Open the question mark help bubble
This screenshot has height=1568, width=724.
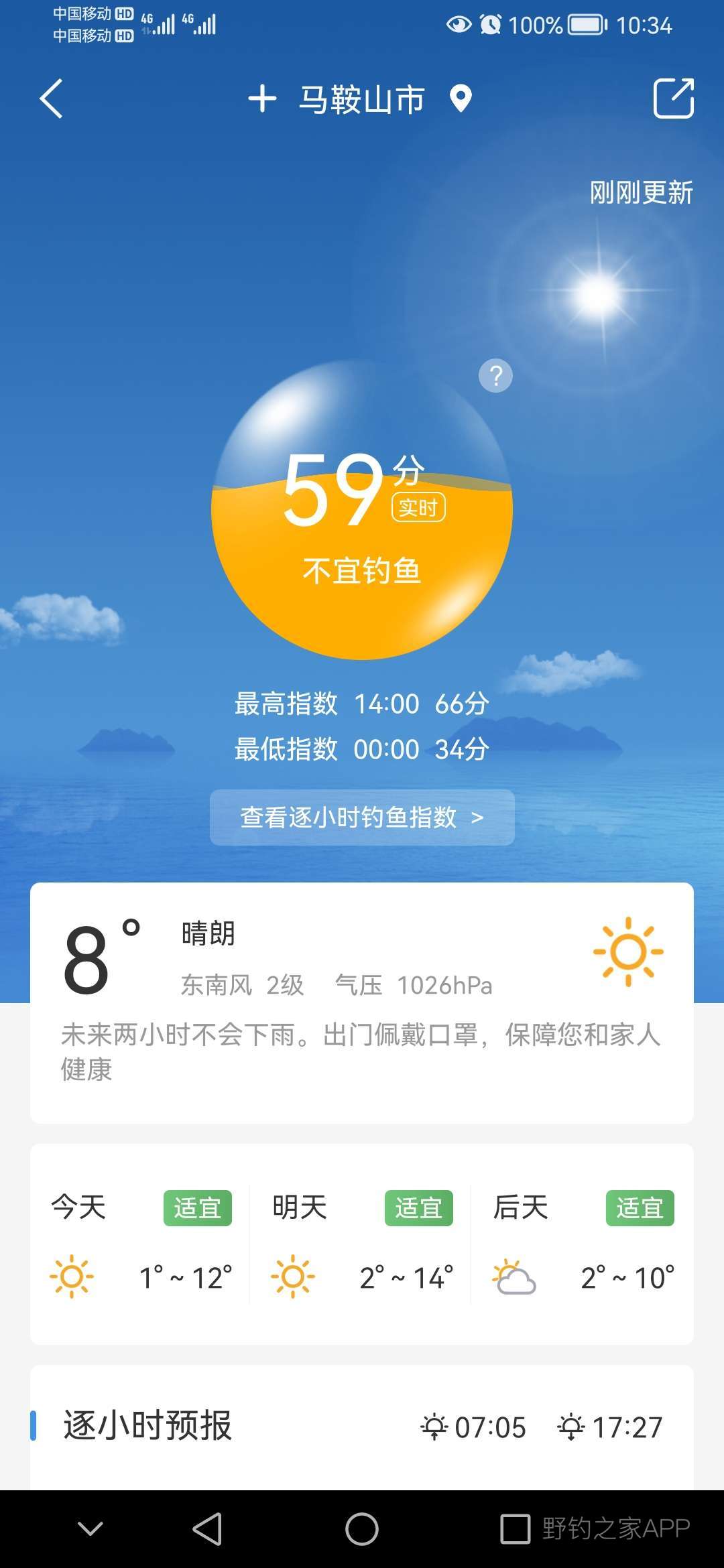495,376
